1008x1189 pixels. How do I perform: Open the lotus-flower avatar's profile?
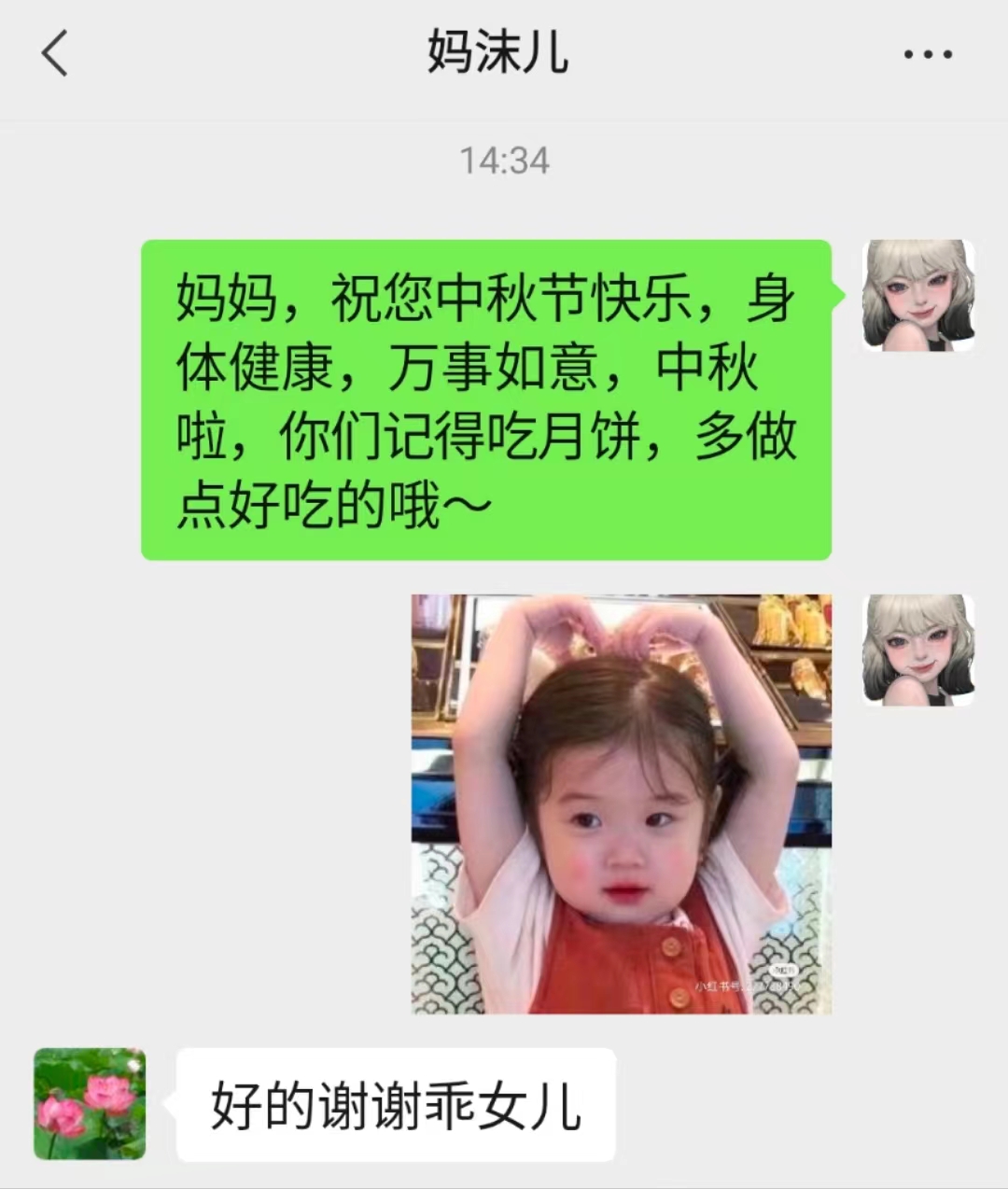[90, 1104]
